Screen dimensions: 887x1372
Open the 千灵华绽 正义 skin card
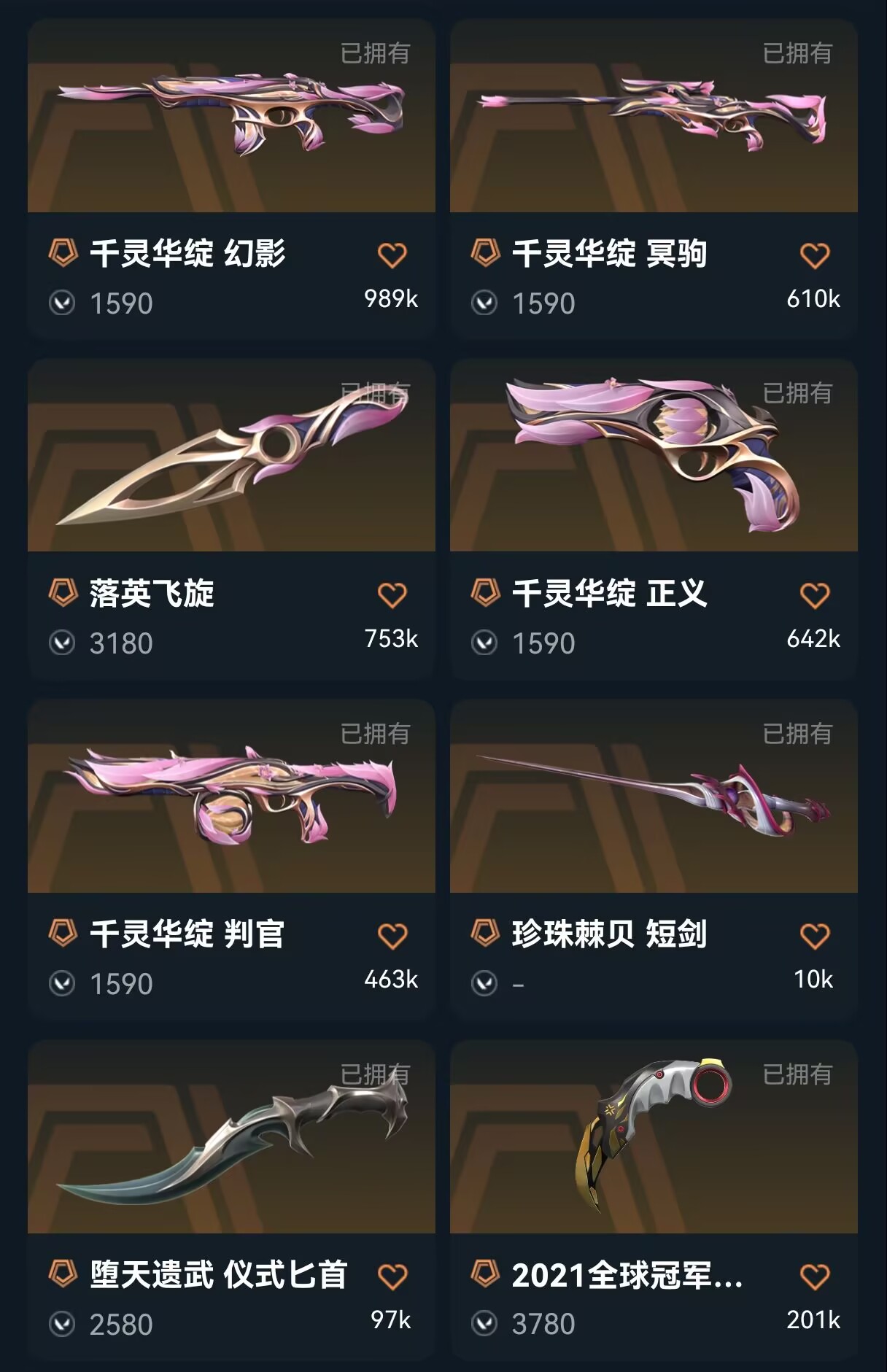pyautogui.click(x=654, y=457)
